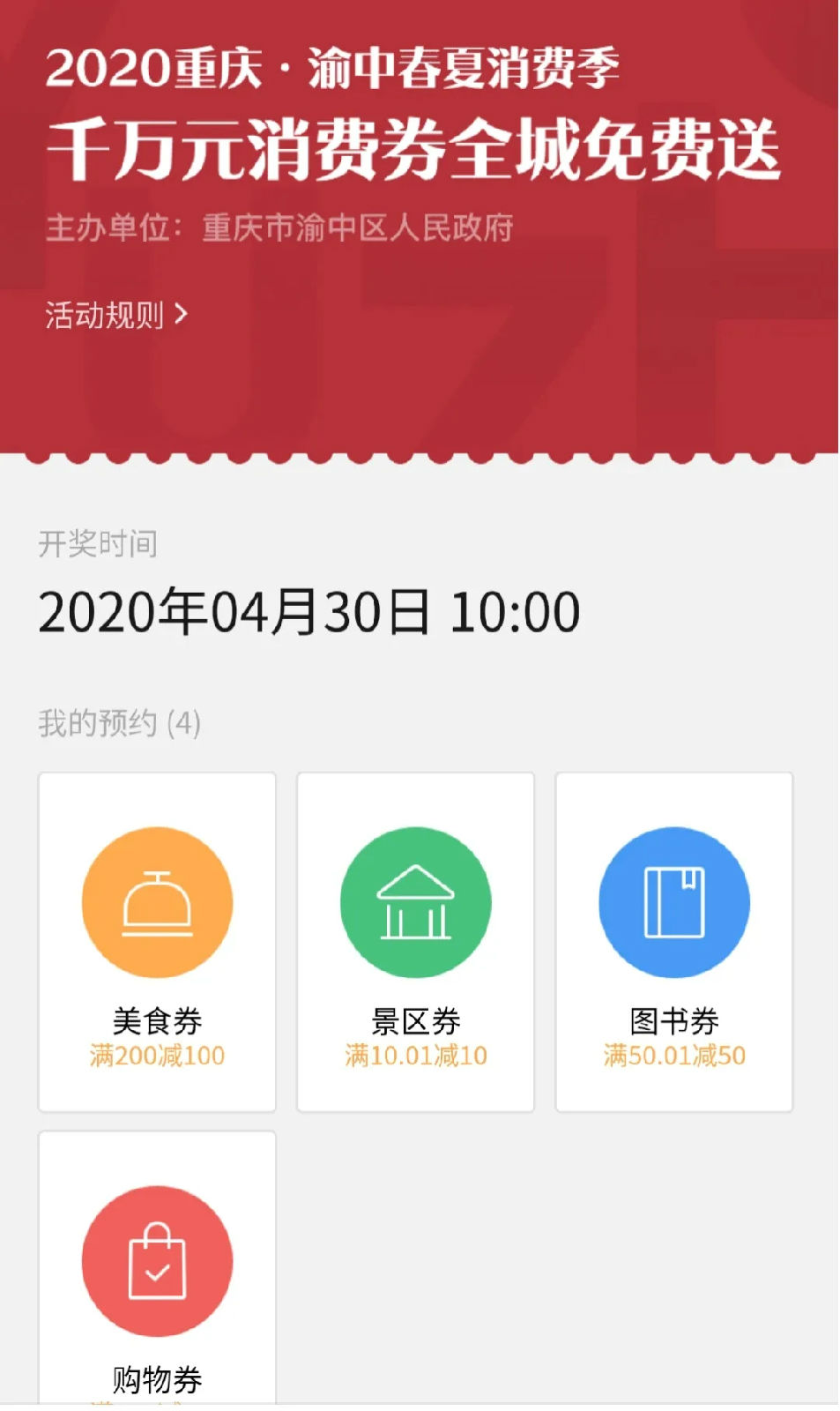The width and height of the screenshot is (840, 1411).
Task: Open the 美食券 food coupon card
Action: (x=157, y=942)
